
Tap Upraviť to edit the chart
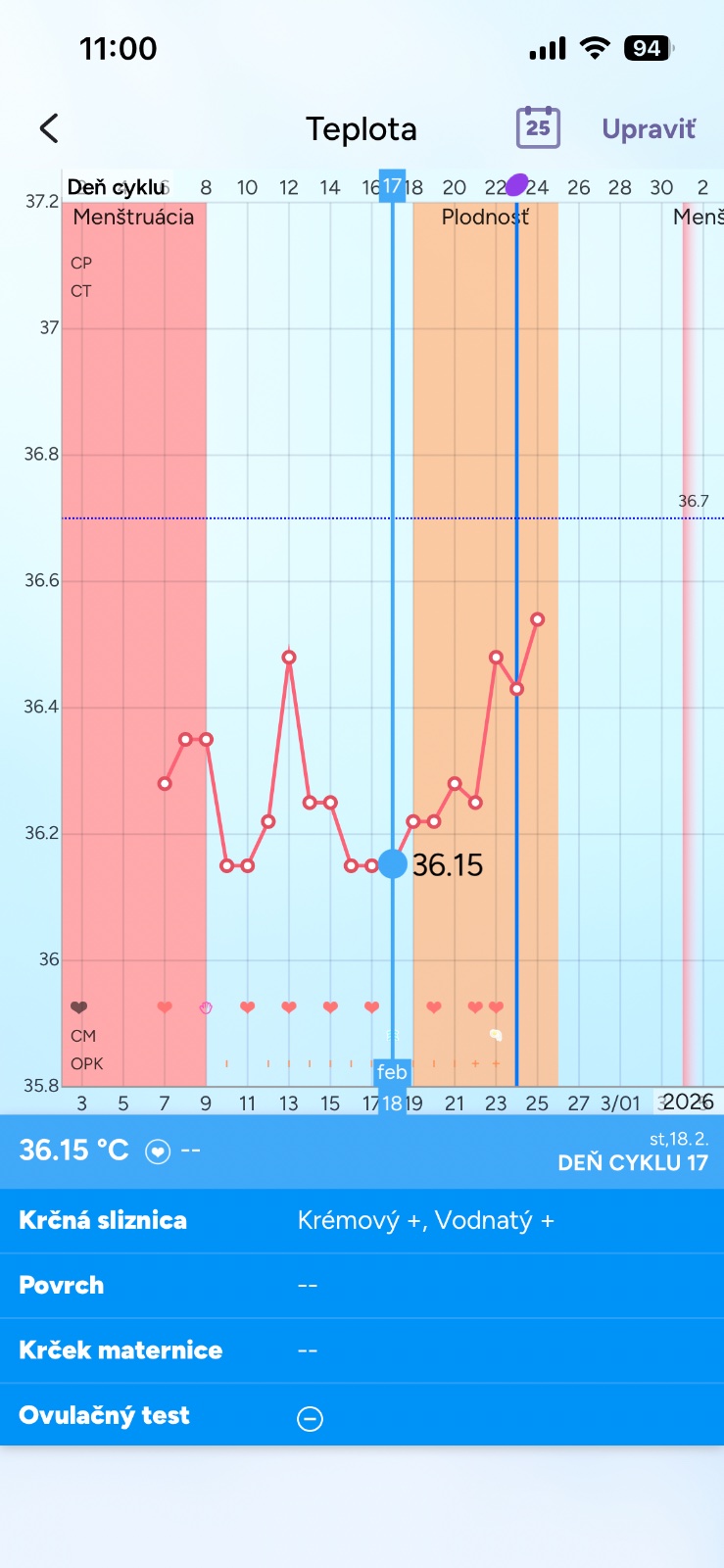[649, 129]
